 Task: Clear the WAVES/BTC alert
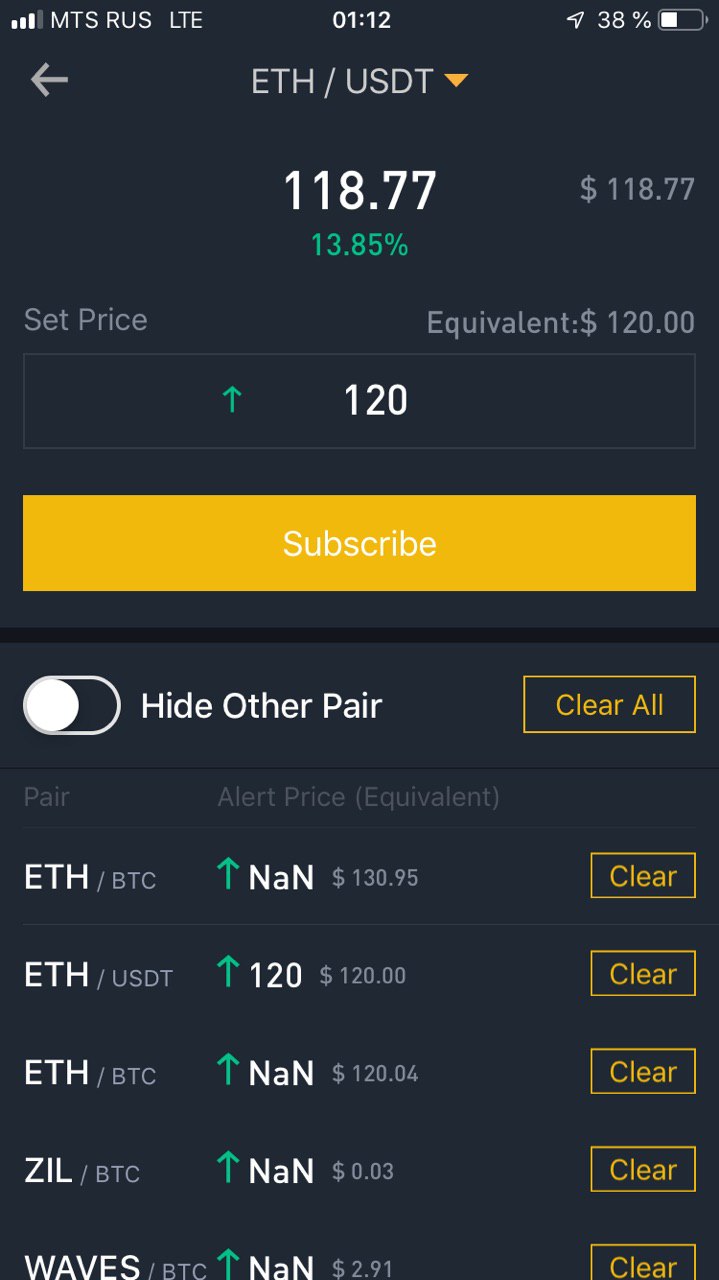[x=643, y=1263]
